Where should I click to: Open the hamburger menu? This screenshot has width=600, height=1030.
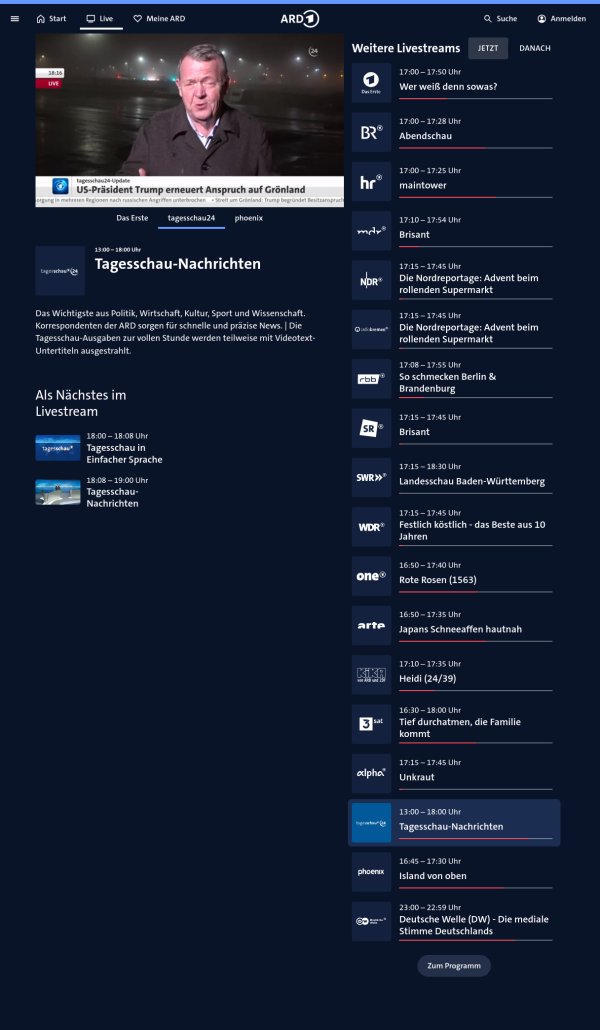14,18
